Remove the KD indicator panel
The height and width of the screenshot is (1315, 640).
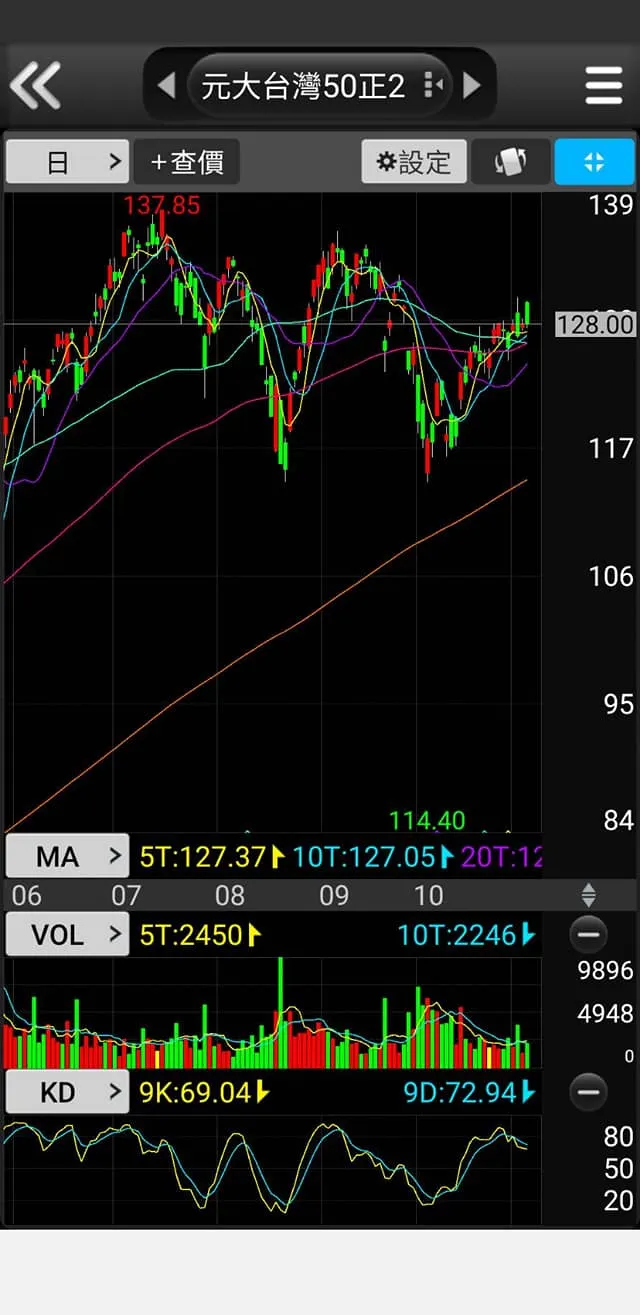tap(588, 1092)
